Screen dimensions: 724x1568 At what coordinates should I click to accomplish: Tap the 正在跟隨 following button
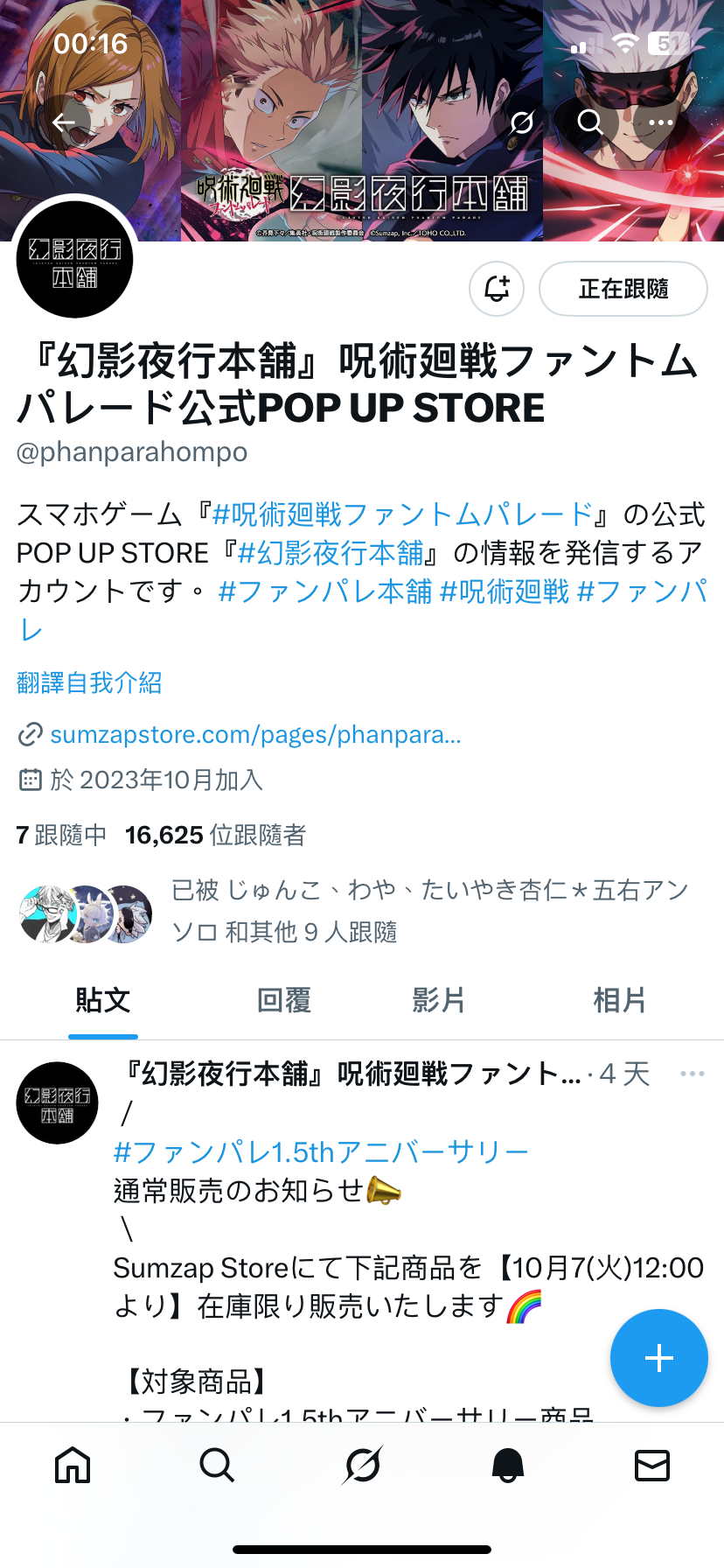(623, 289)
